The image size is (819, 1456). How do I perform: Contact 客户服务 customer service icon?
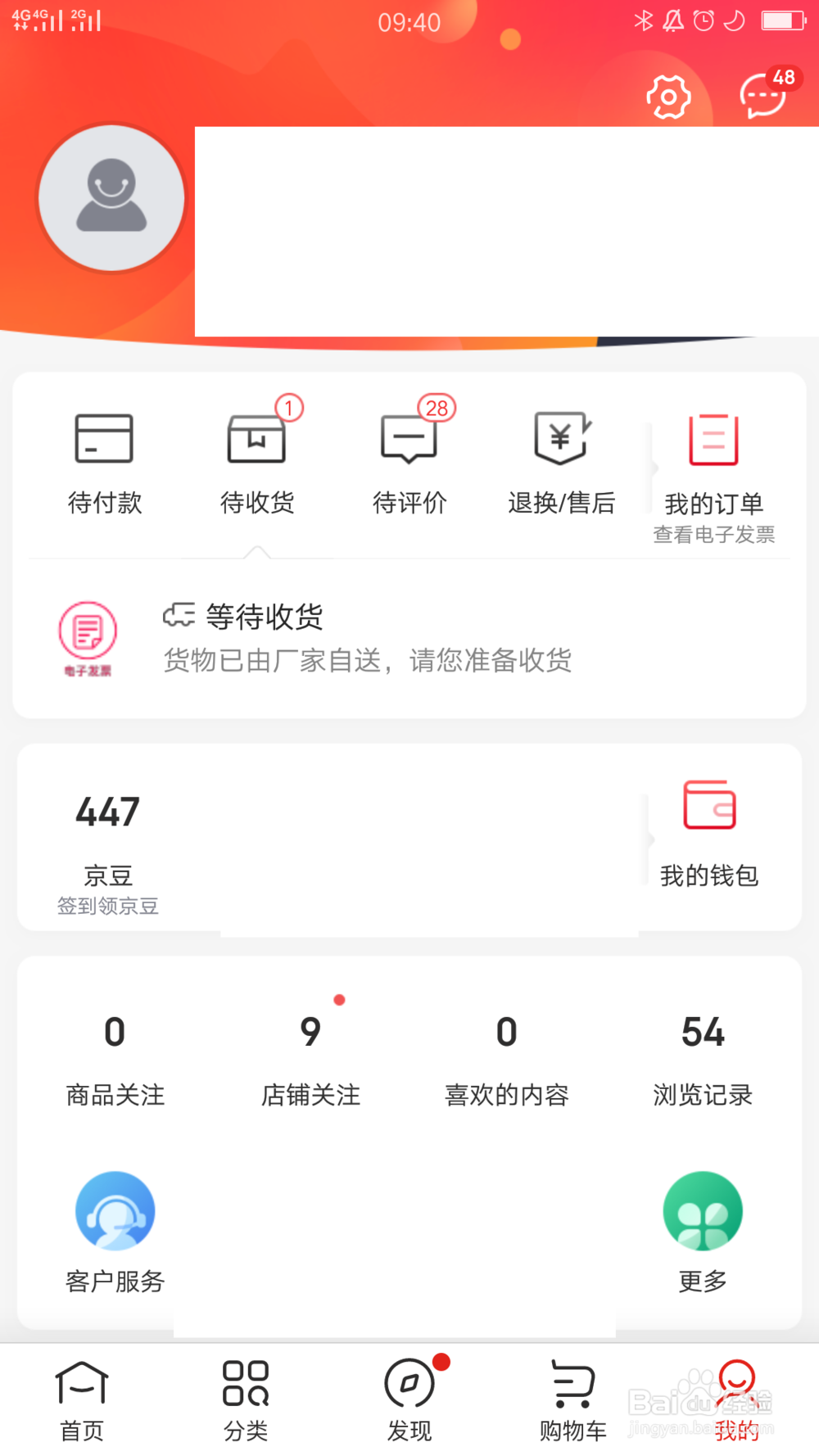[115, 1210]
